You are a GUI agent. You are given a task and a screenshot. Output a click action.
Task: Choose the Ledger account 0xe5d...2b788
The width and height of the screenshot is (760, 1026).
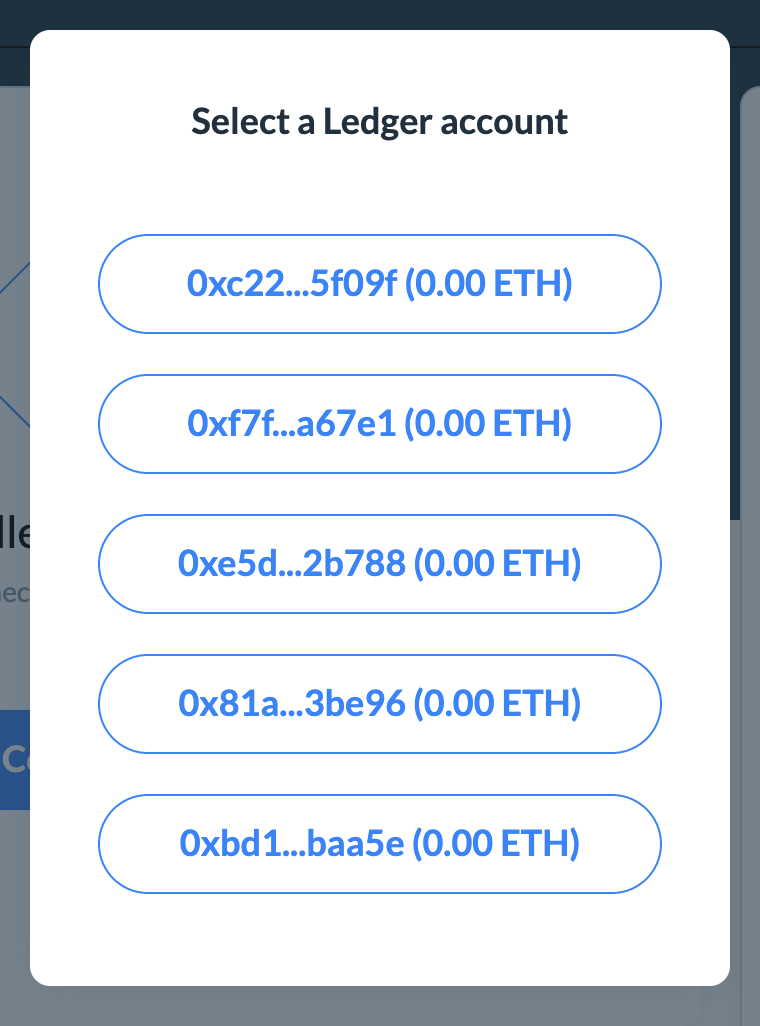(x=380, y=564)
